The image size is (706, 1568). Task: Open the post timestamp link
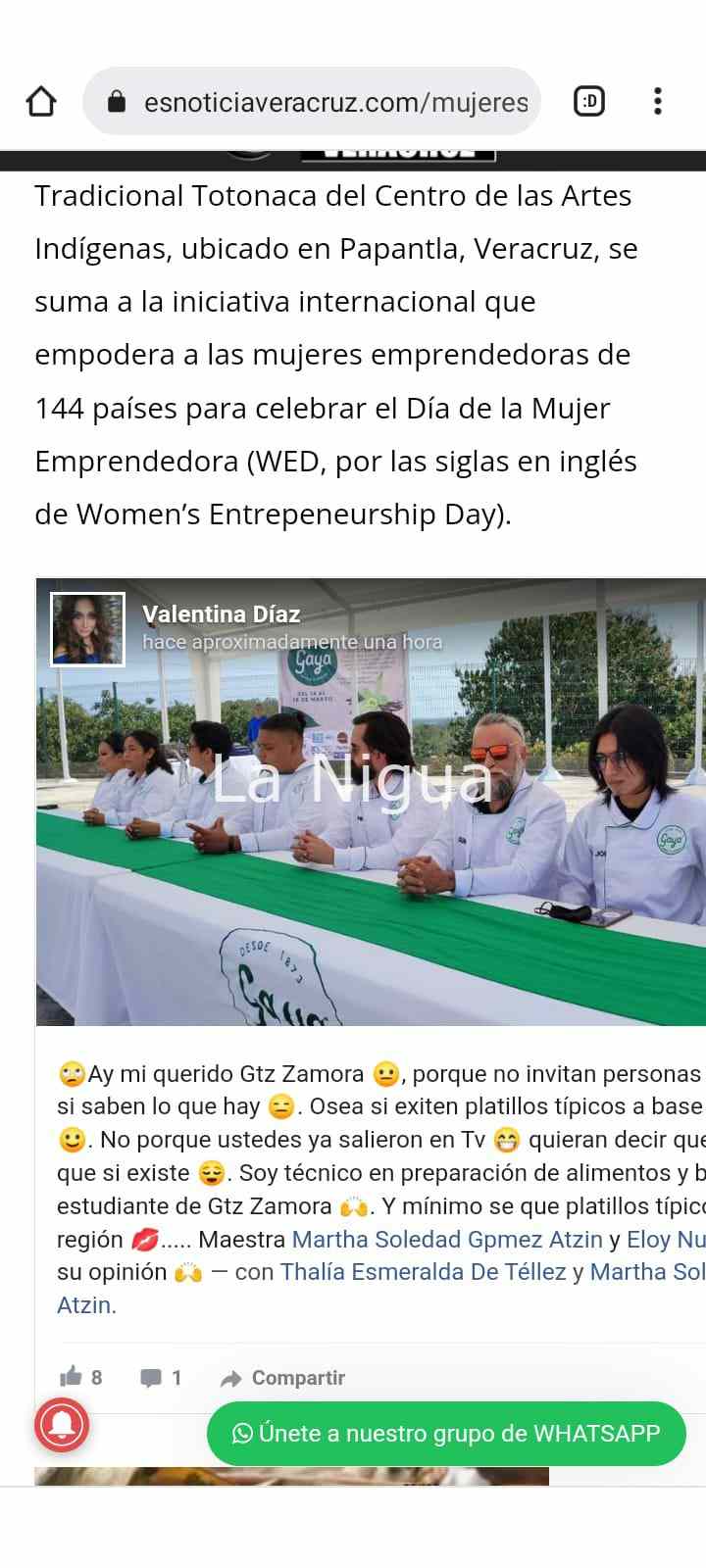pos(291,642)
